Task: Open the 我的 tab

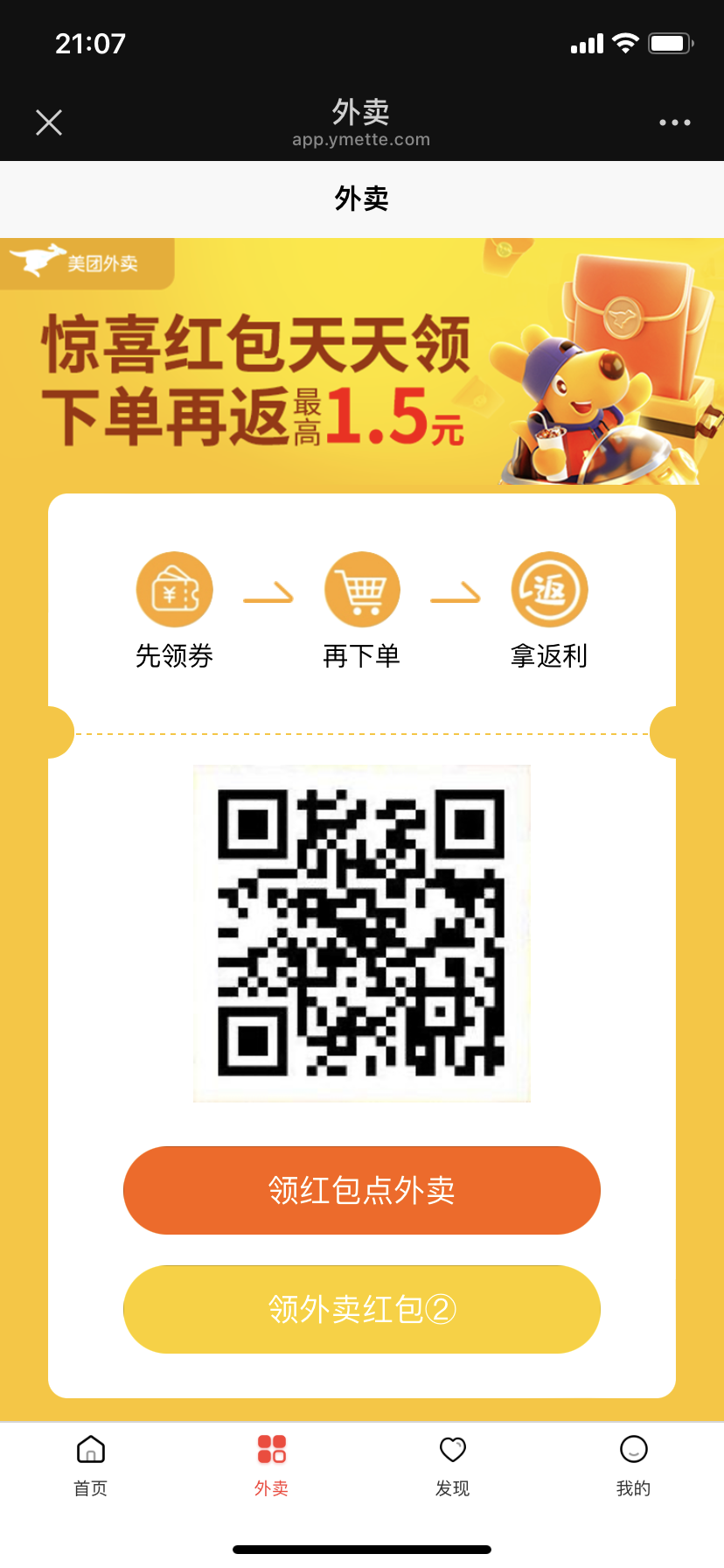Action: point(633,1463)
